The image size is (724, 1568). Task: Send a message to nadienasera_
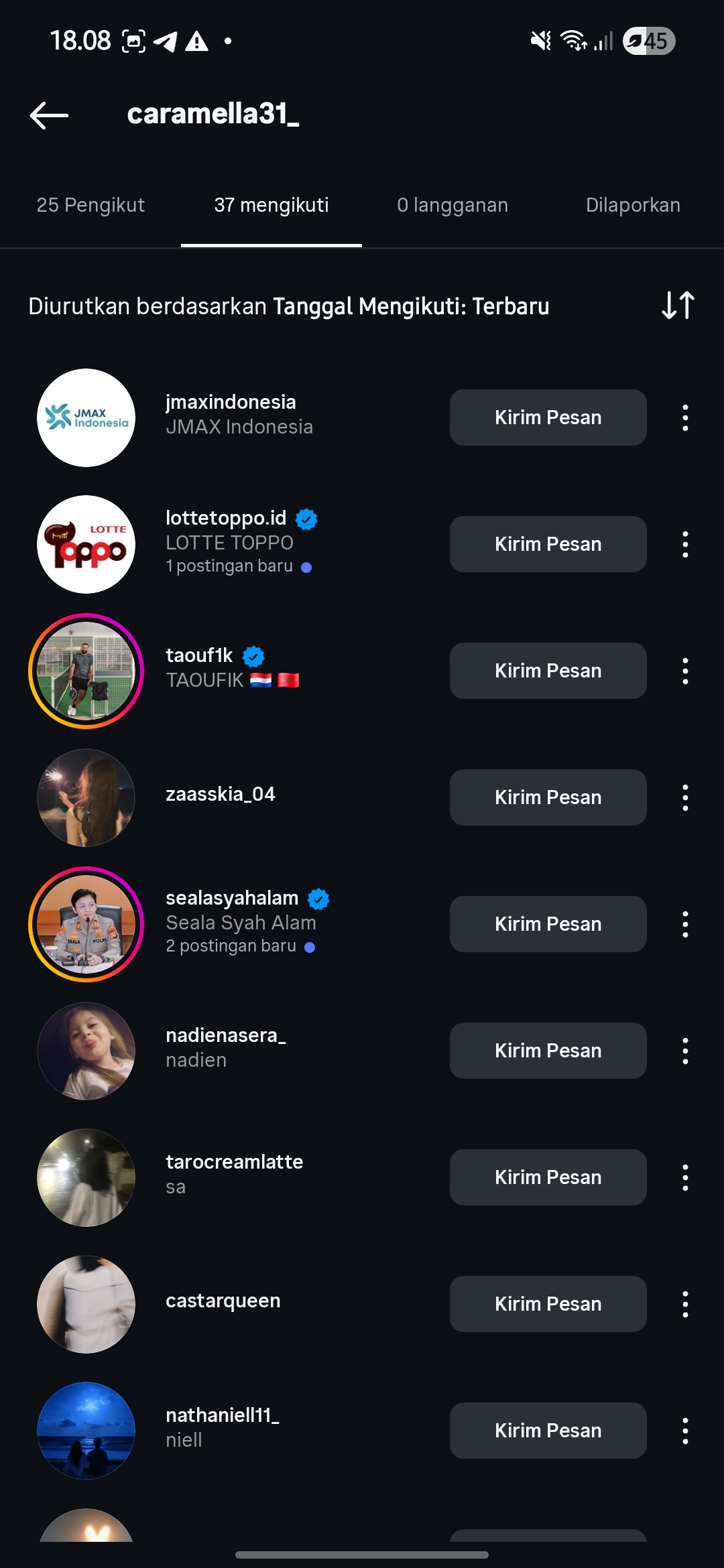point(548,1051)
